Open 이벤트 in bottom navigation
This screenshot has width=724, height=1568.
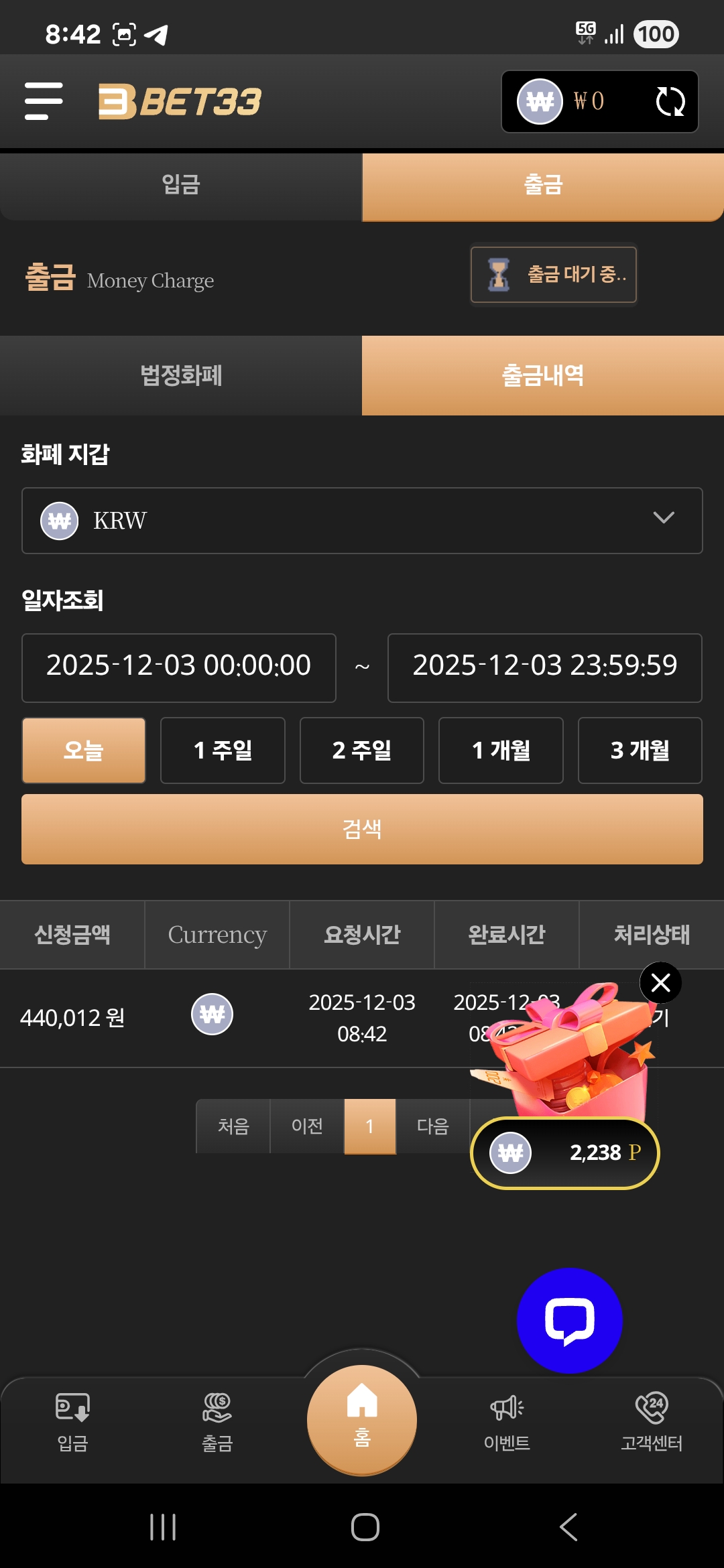(507, 1422)
